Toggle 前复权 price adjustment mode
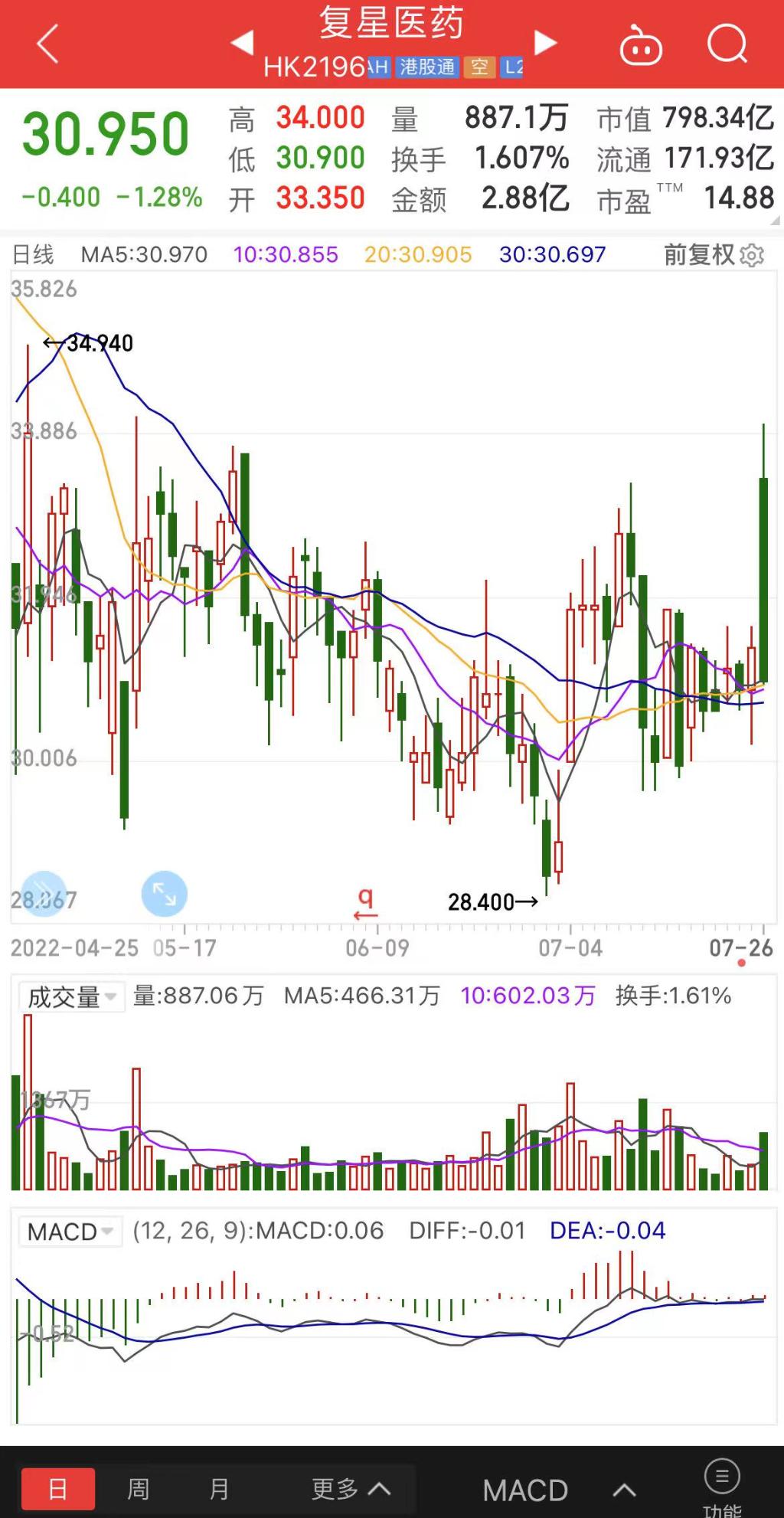This screenshot has width=784, height=1518. coord(701,254)
